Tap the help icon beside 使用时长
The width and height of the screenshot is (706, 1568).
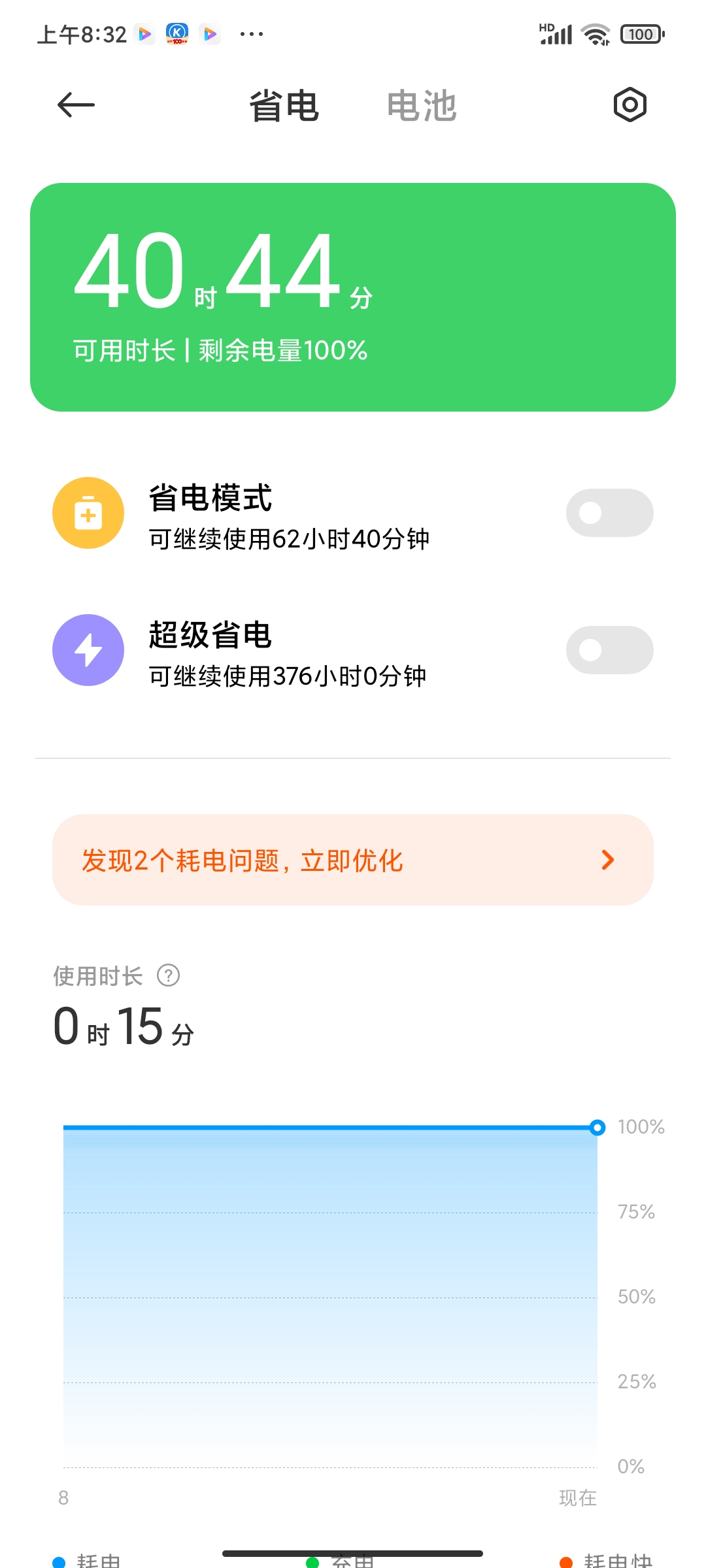pos(169,975)
